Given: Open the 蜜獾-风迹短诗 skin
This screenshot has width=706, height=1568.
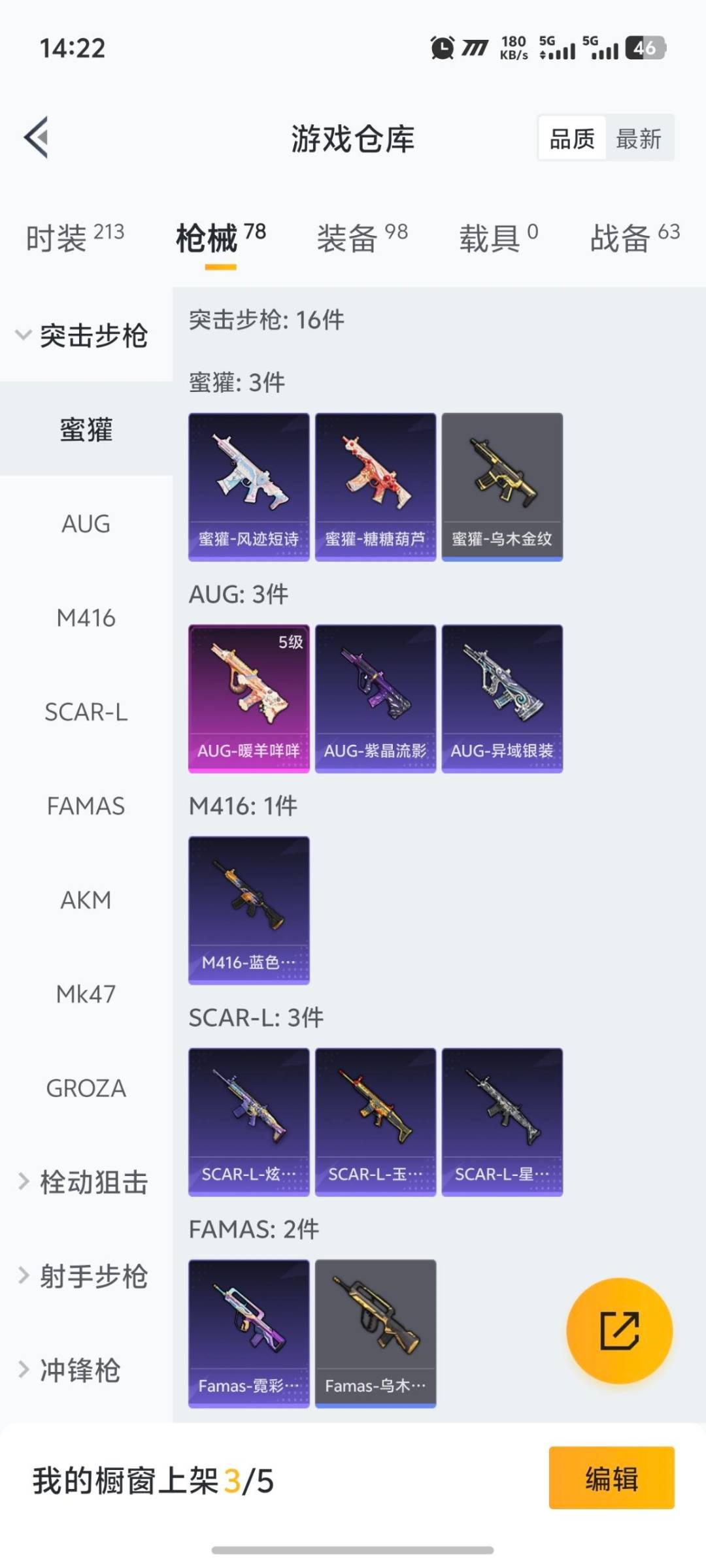Looking at the screenshot, I should point(248,487).
